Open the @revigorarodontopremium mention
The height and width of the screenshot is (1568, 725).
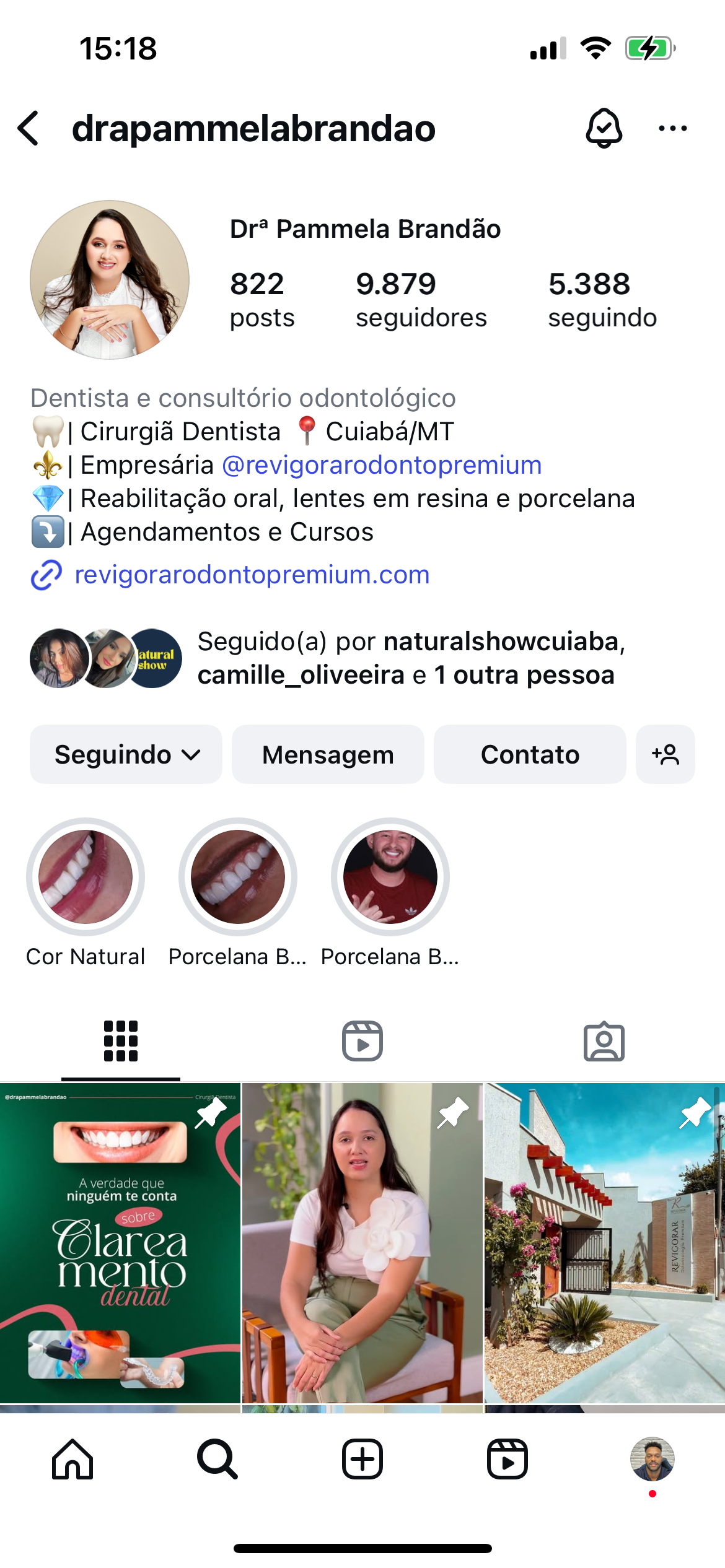click(x=382, y=465)
